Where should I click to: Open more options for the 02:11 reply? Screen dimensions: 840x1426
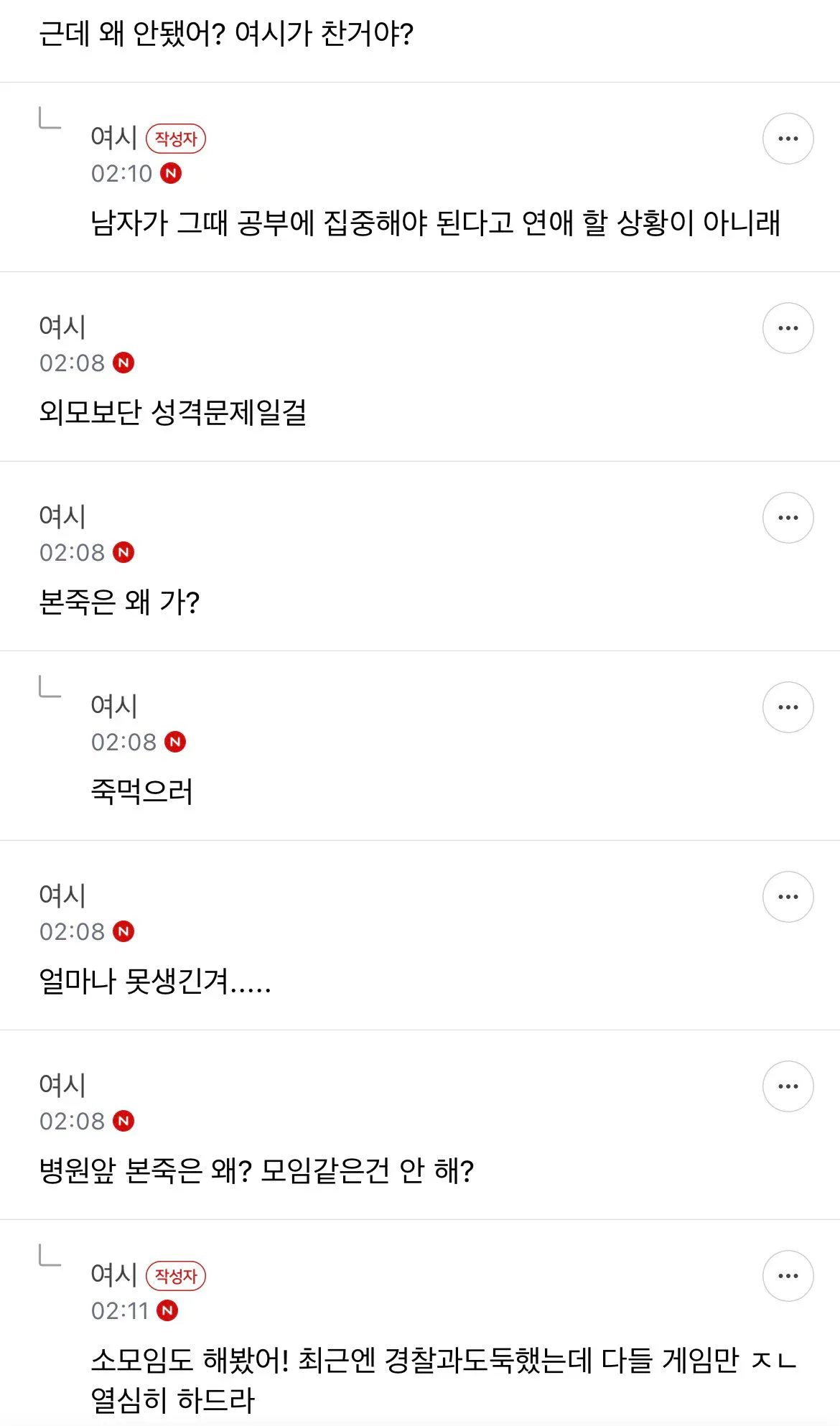pyautogui.click(x=788, y=1276)
